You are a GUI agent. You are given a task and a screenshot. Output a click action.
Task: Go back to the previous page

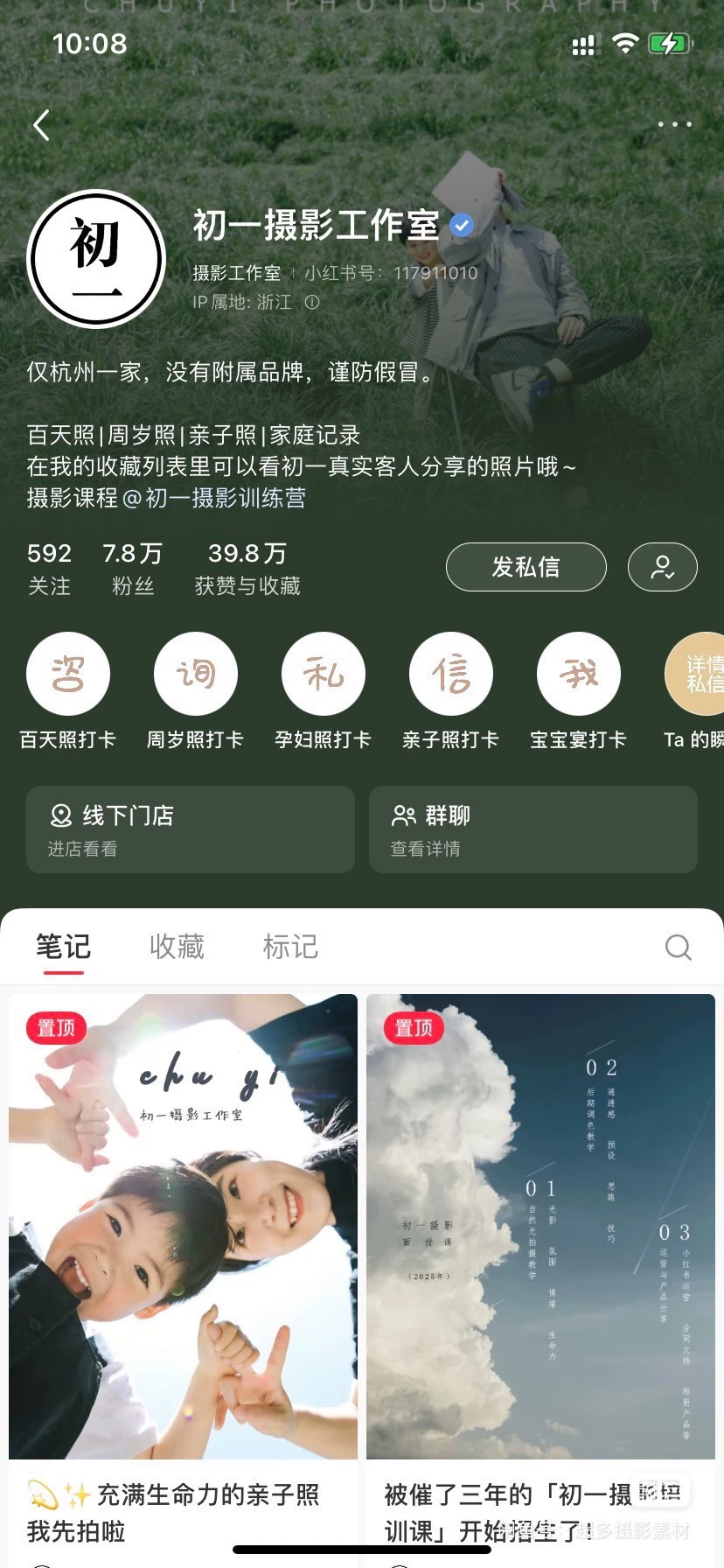41,125
